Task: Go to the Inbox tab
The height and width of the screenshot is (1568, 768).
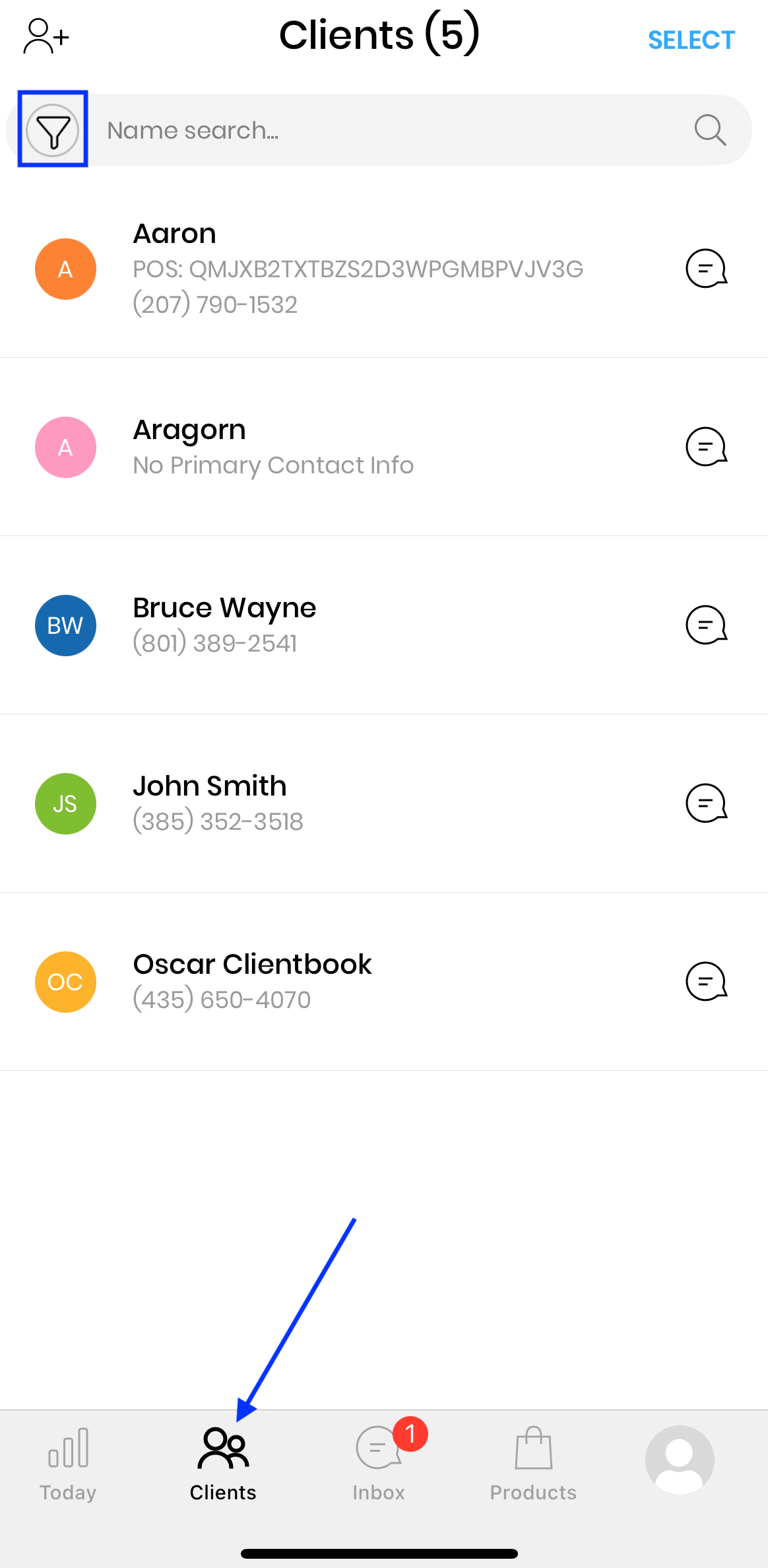Action: pos(379,1464)
